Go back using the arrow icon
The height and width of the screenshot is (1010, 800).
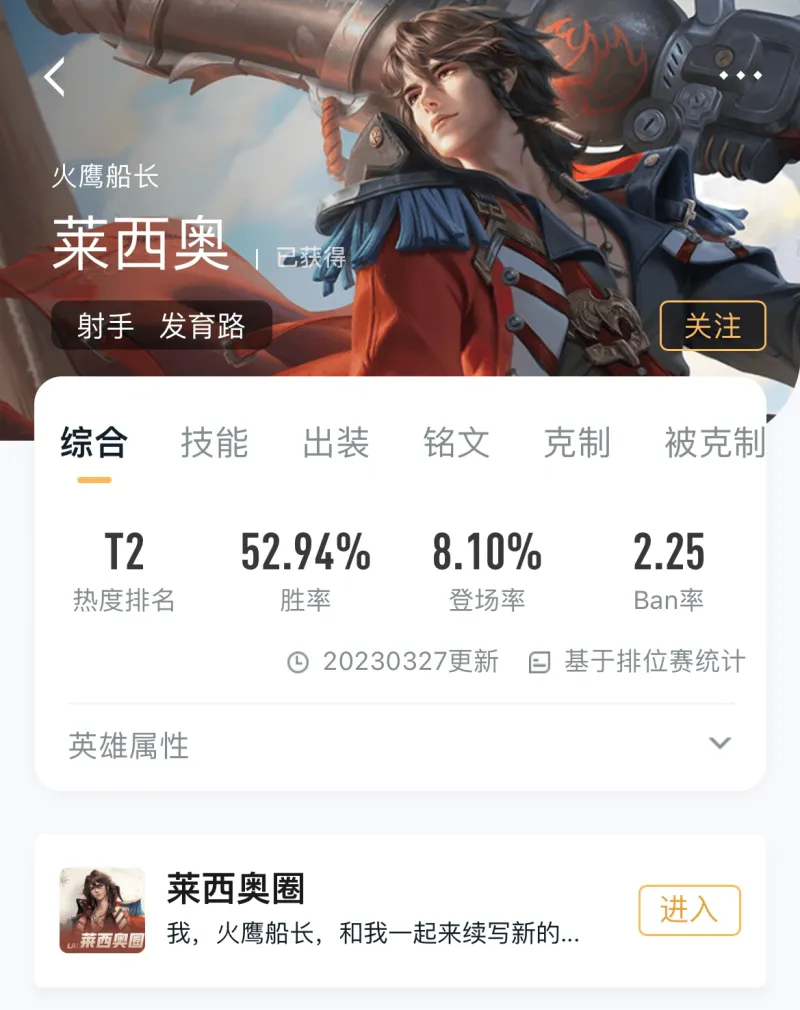(x=55, y=77)
